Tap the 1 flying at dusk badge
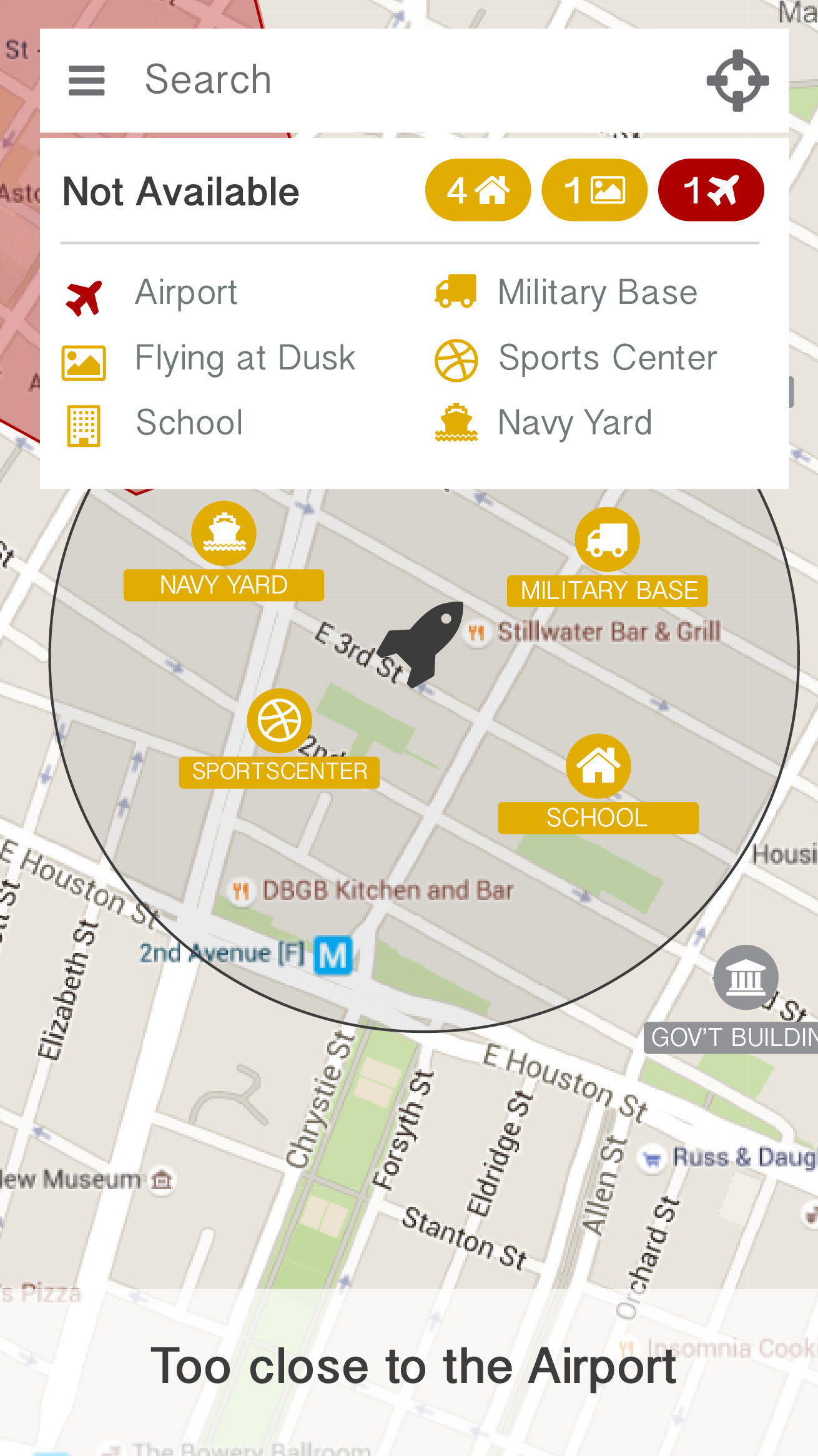Screen dimensions: 818x1456 [594, 190]
